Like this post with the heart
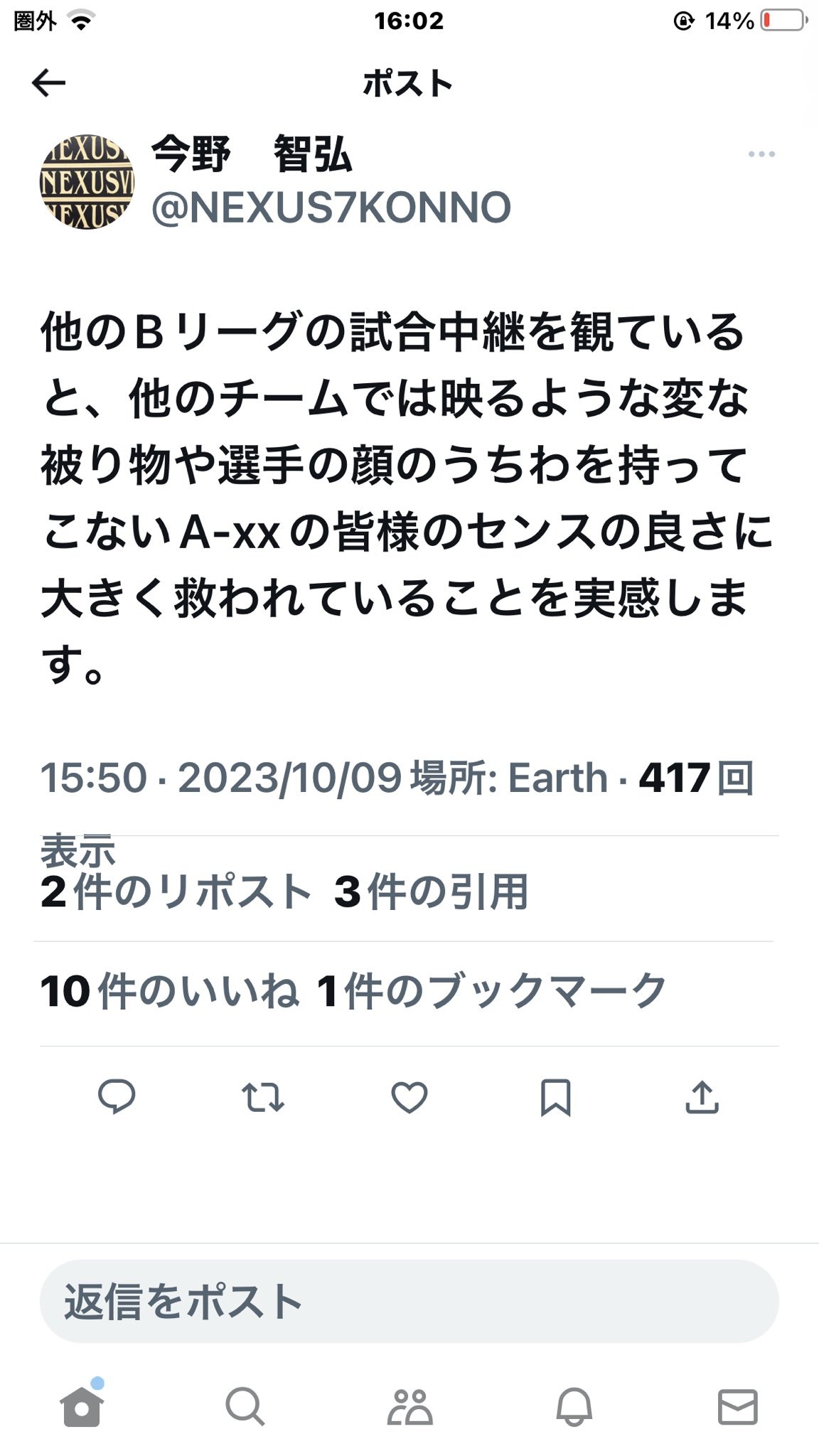Image resolution: width=819 pixels, height=1456 pixels. tap(409, 1096)
